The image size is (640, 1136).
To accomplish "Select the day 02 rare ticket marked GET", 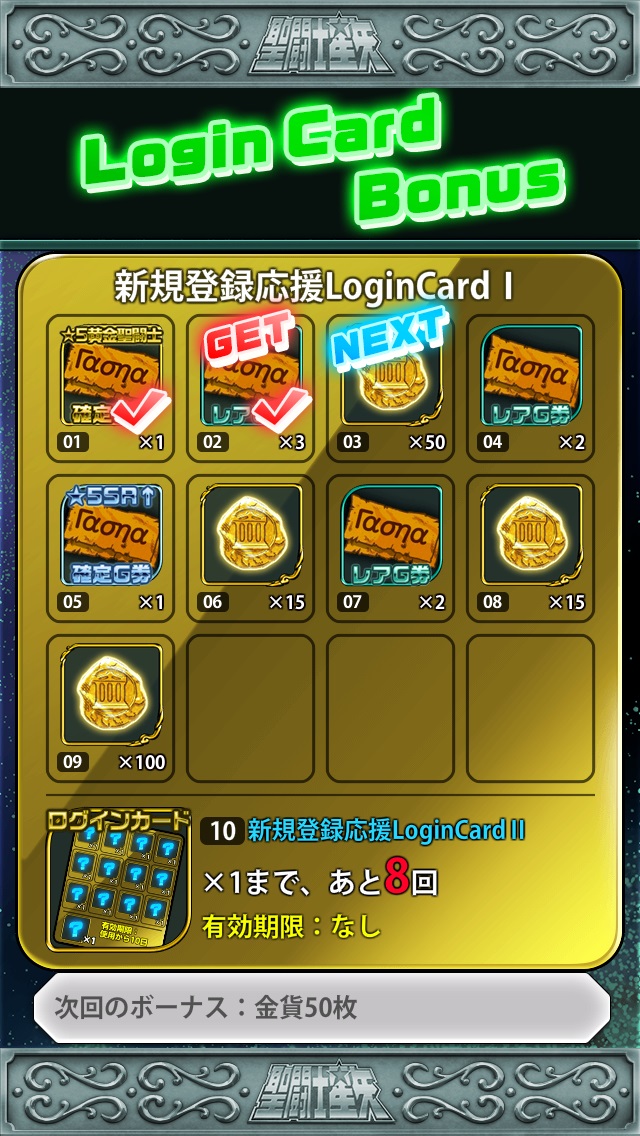I will tap(250, 388).
